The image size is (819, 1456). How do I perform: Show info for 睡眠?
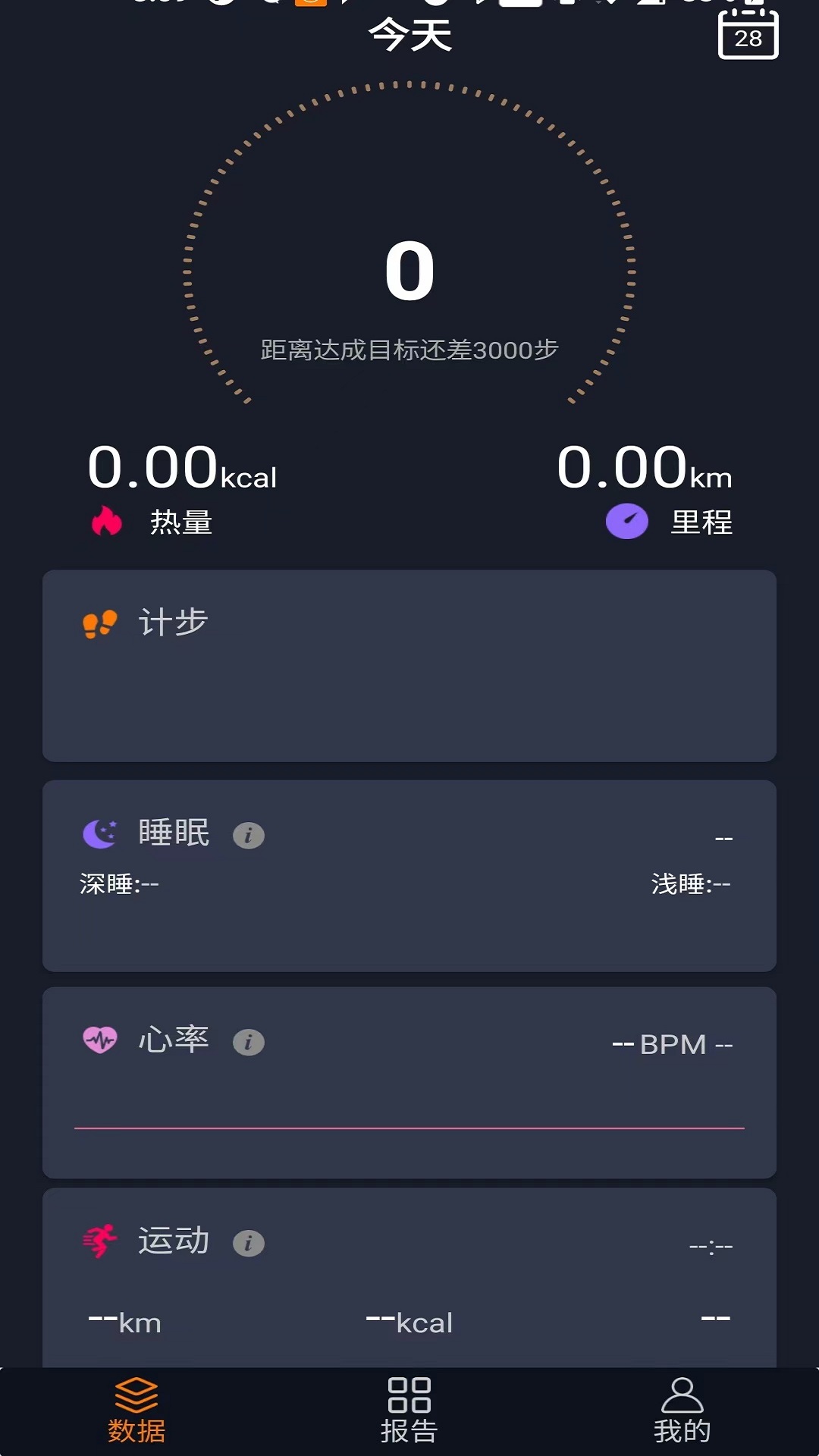(x=248, y=835)
